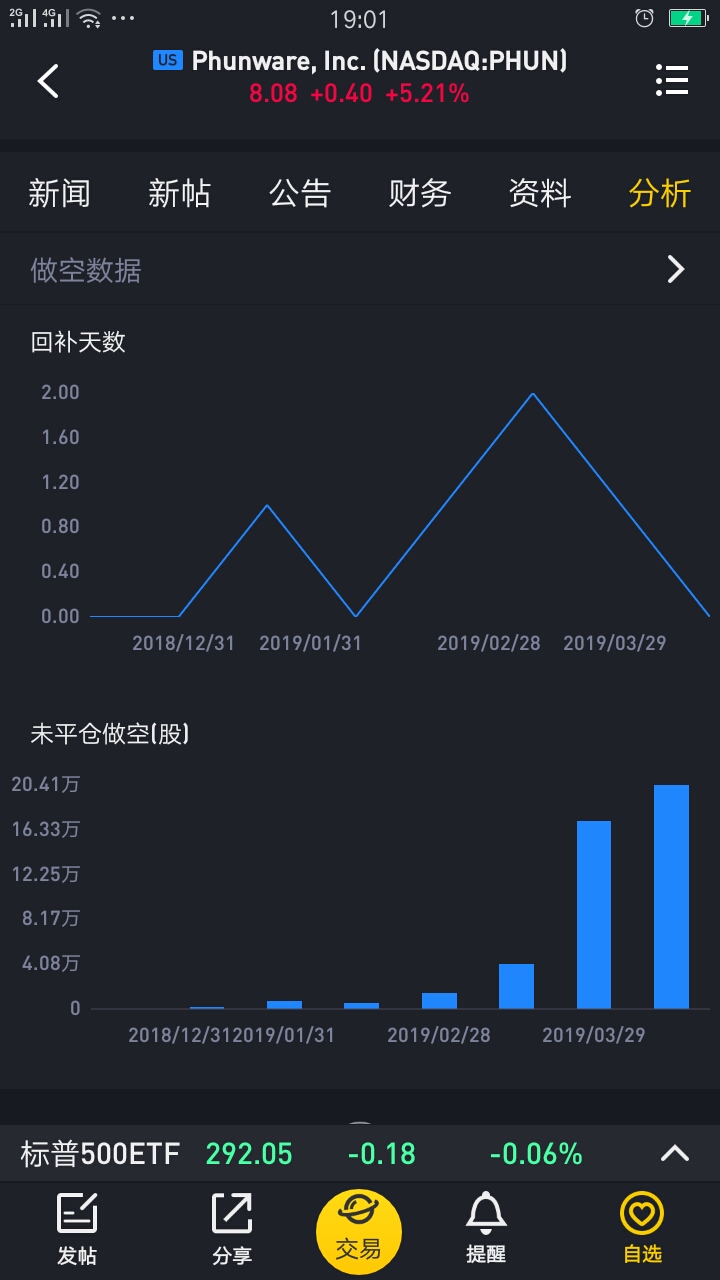Tap the yellow 交易 trade button

pos(359,1232)
